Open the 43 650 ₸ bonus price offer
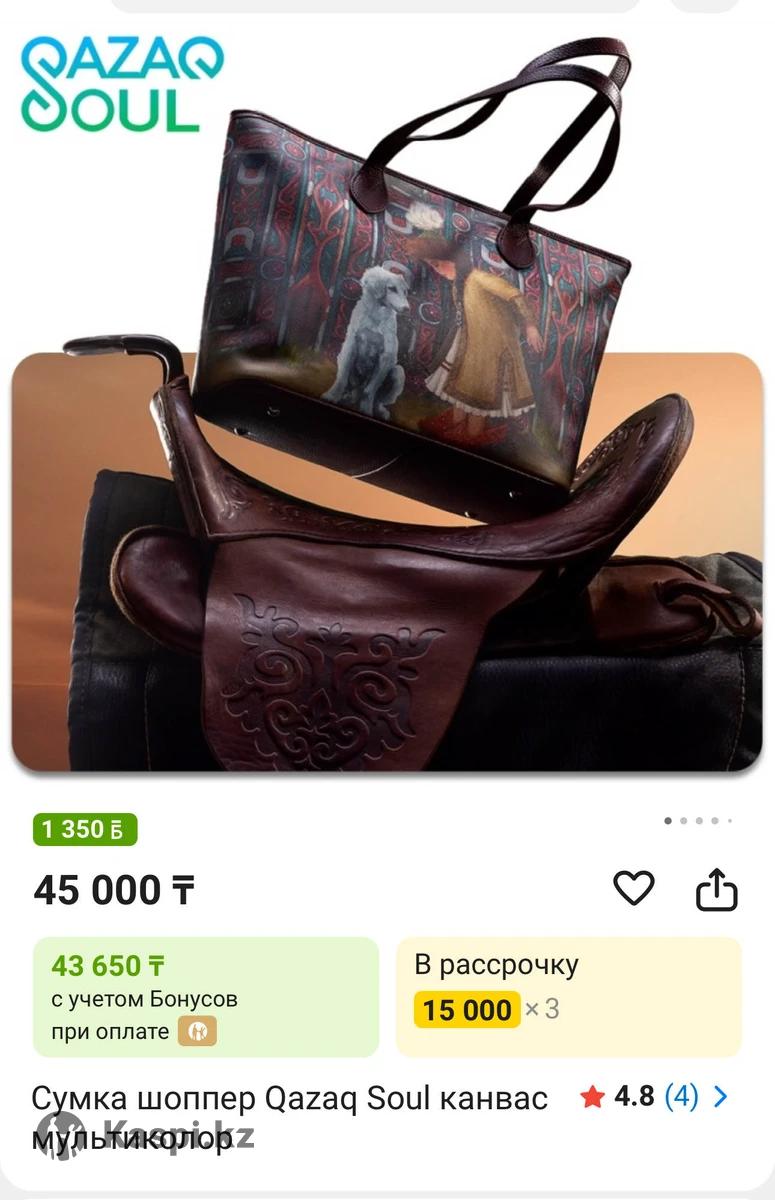The width and height of the screenshot is (775, 1200). click(206, 997)
